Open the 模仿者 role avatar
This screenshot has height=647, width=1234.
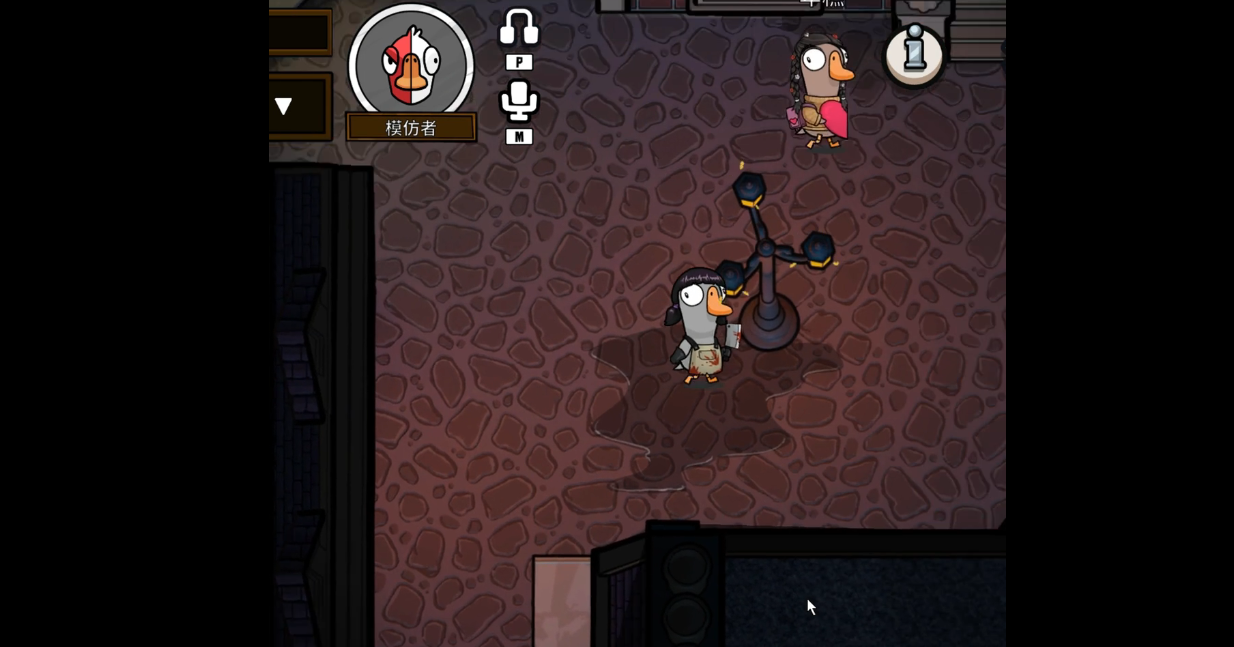[x=411, y=66]
